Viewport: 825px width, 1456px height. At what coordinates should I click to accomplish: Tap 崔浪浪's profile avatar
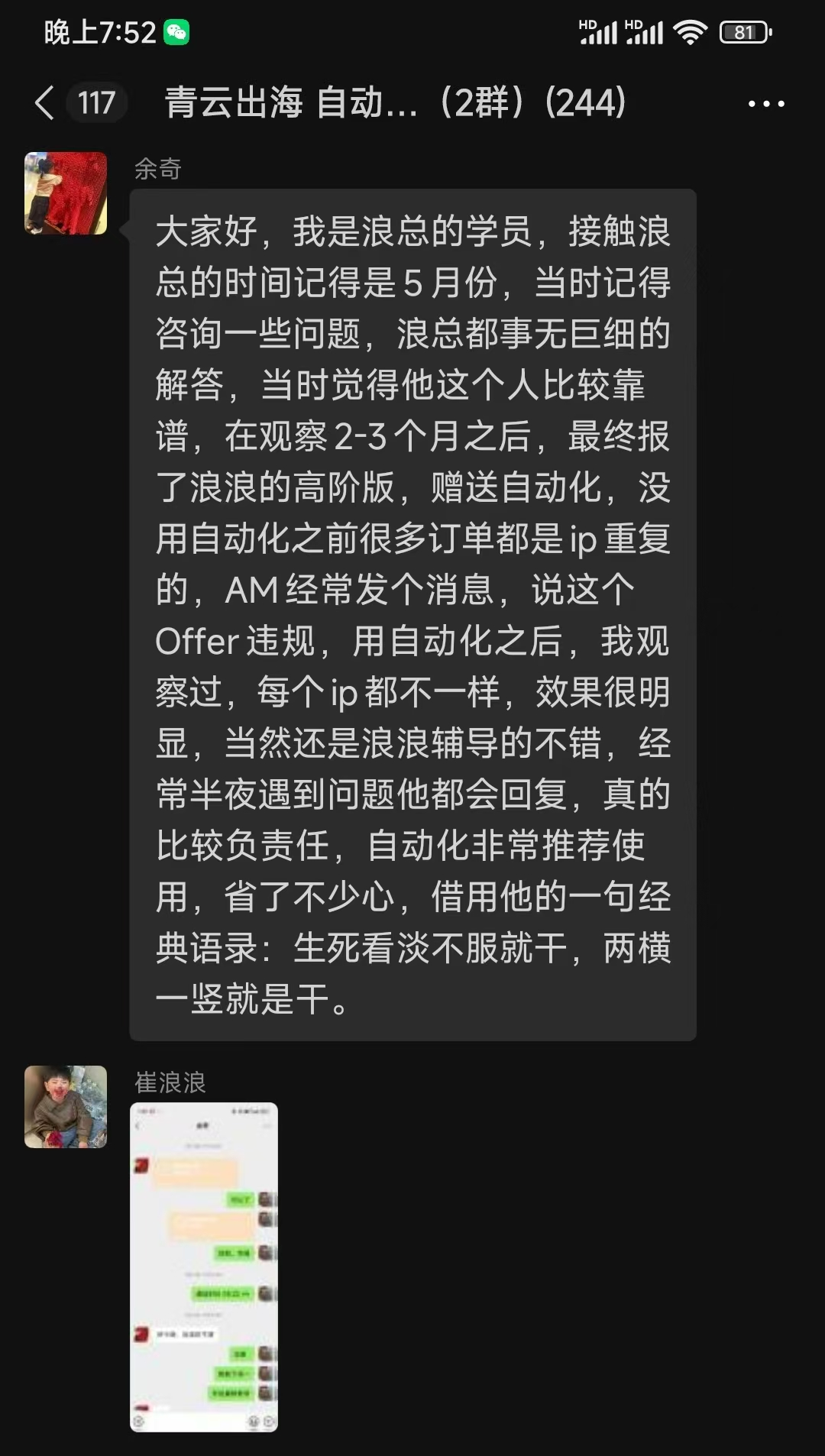pos(66,1106)
